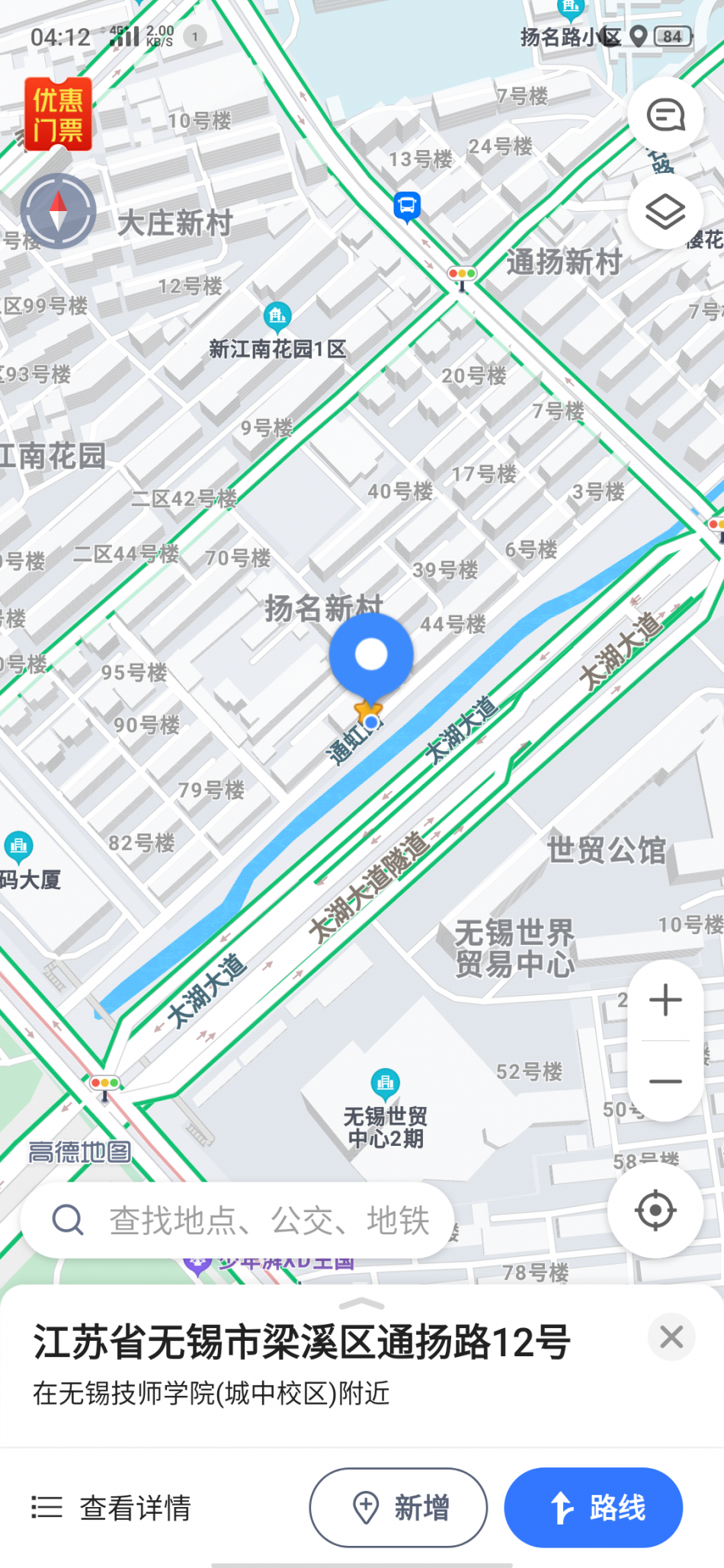This screenshot has width=724, height=1568.
Task: Open the map layers button
Action: tap(665, 211)
